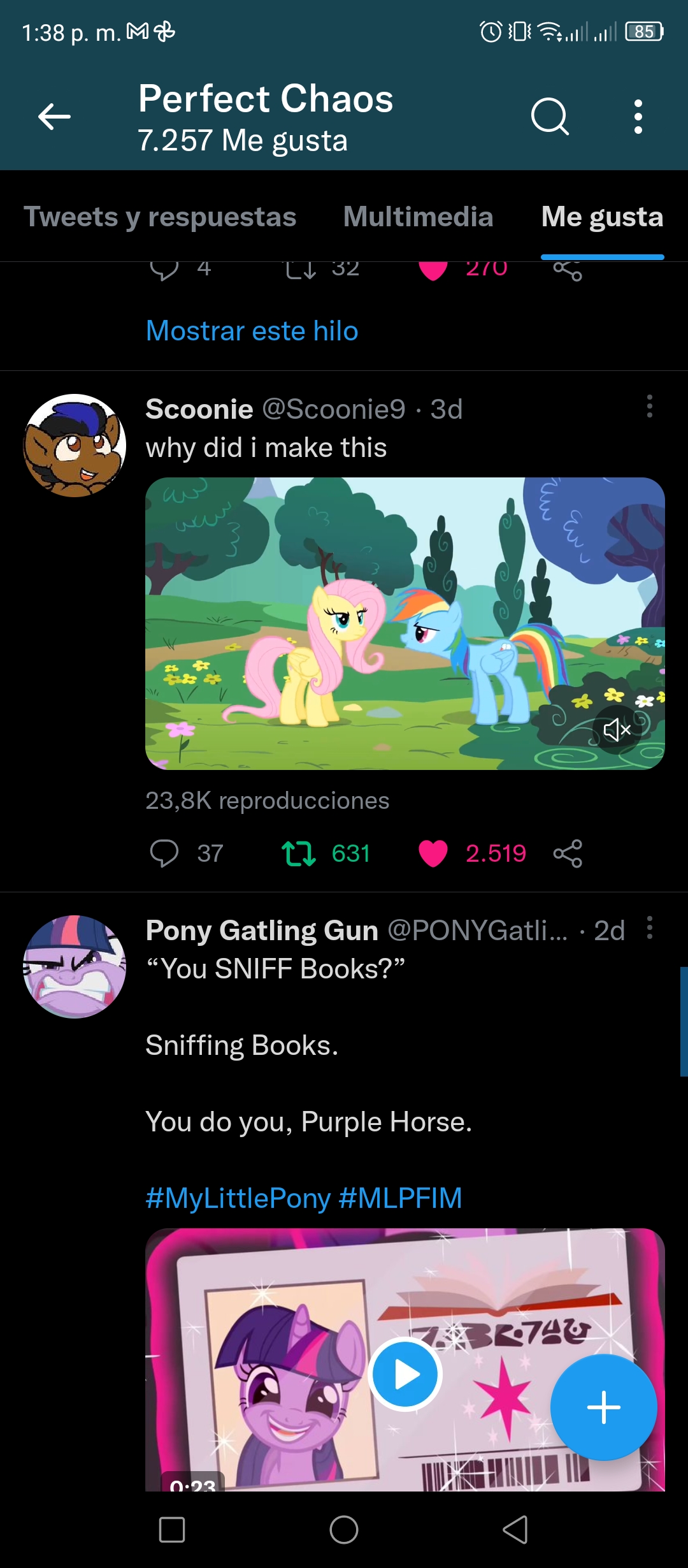
Task: Play Scoonie's Fluttershy and Rainbow Dash video
Action: tap(405, 623)
